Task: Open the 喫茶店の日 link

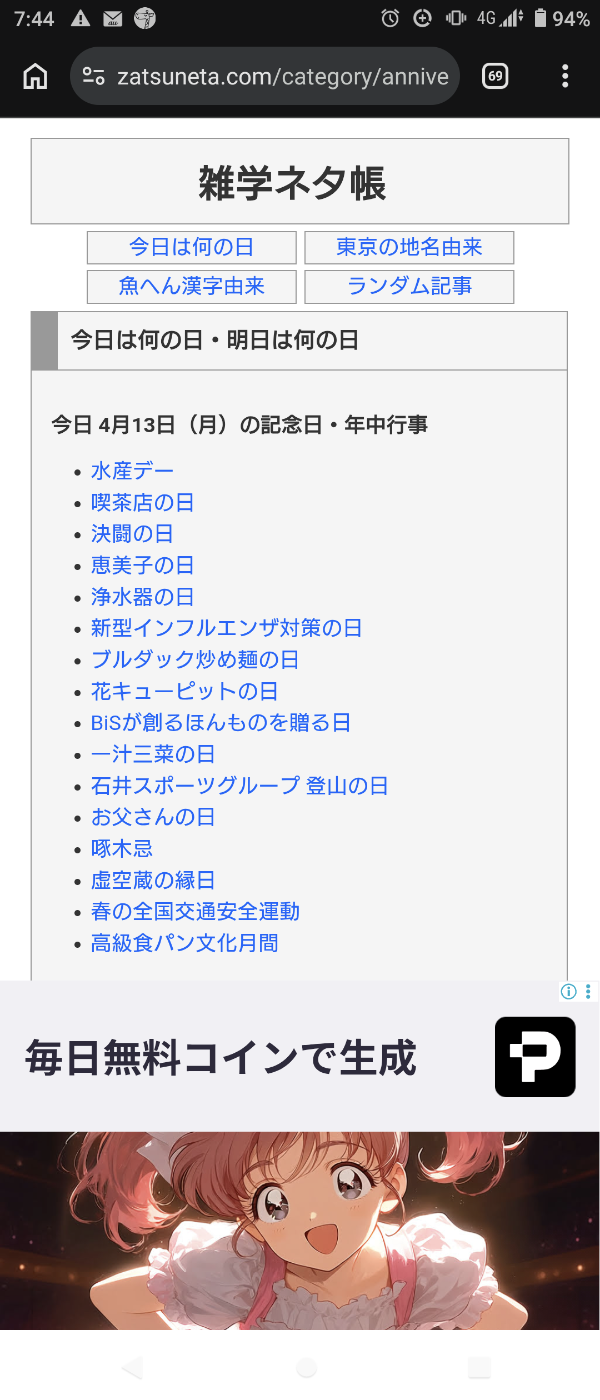Action: coord(142,502)
